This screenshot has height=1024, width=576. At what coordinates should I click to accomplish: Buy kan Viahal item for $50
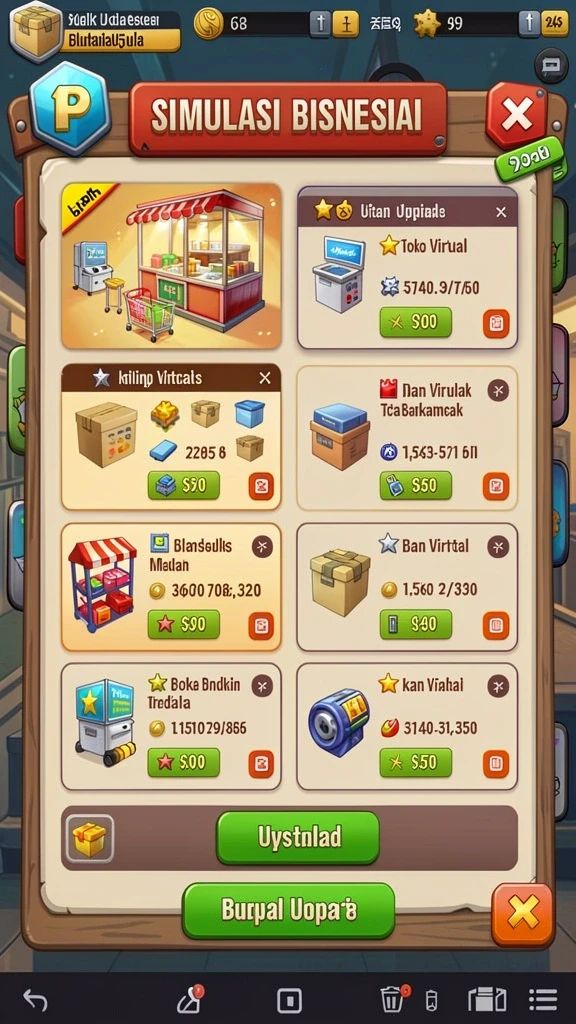415,762
